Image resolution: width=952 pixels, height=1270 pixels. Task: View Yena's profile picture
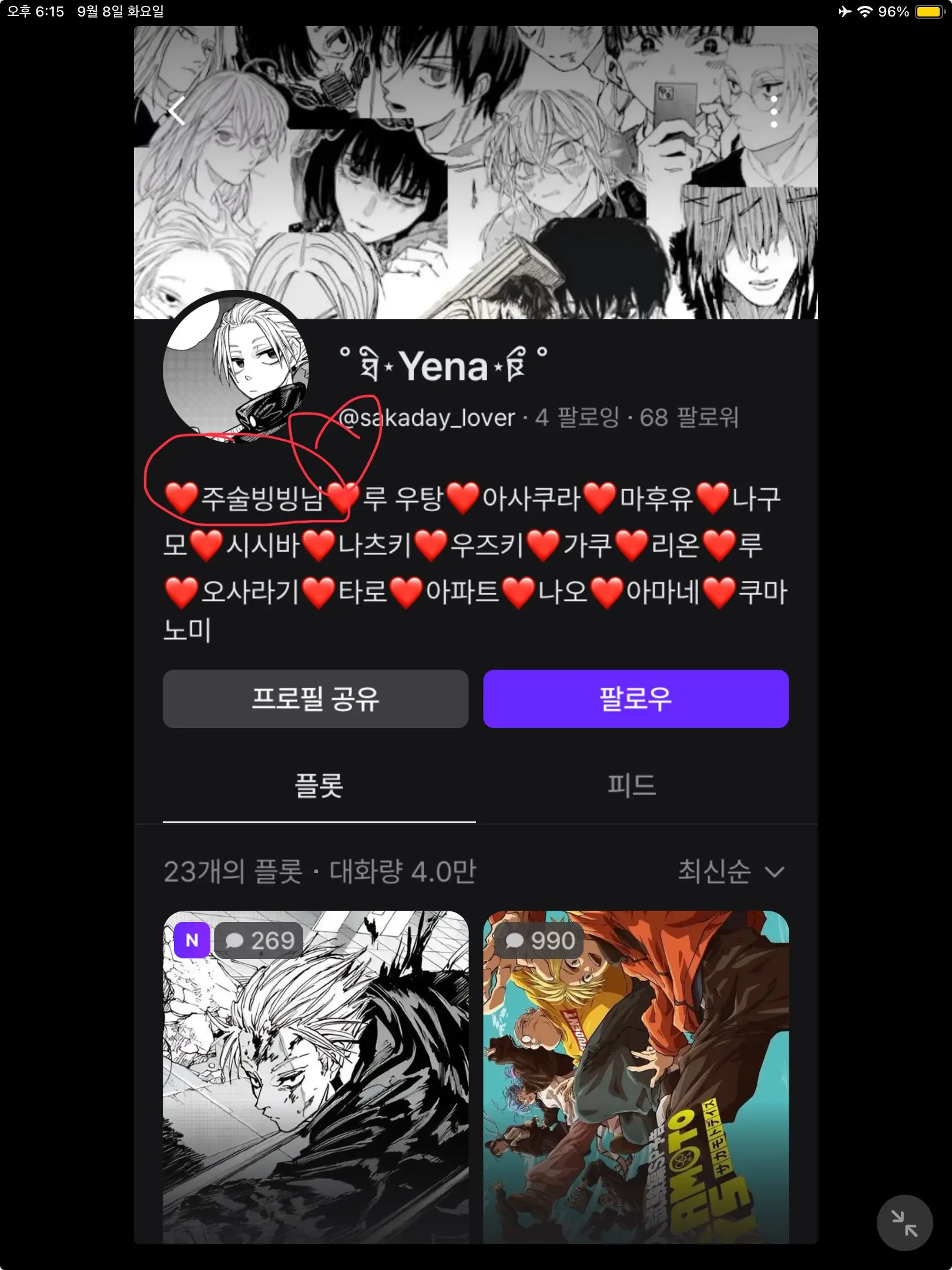pos(236,368)
